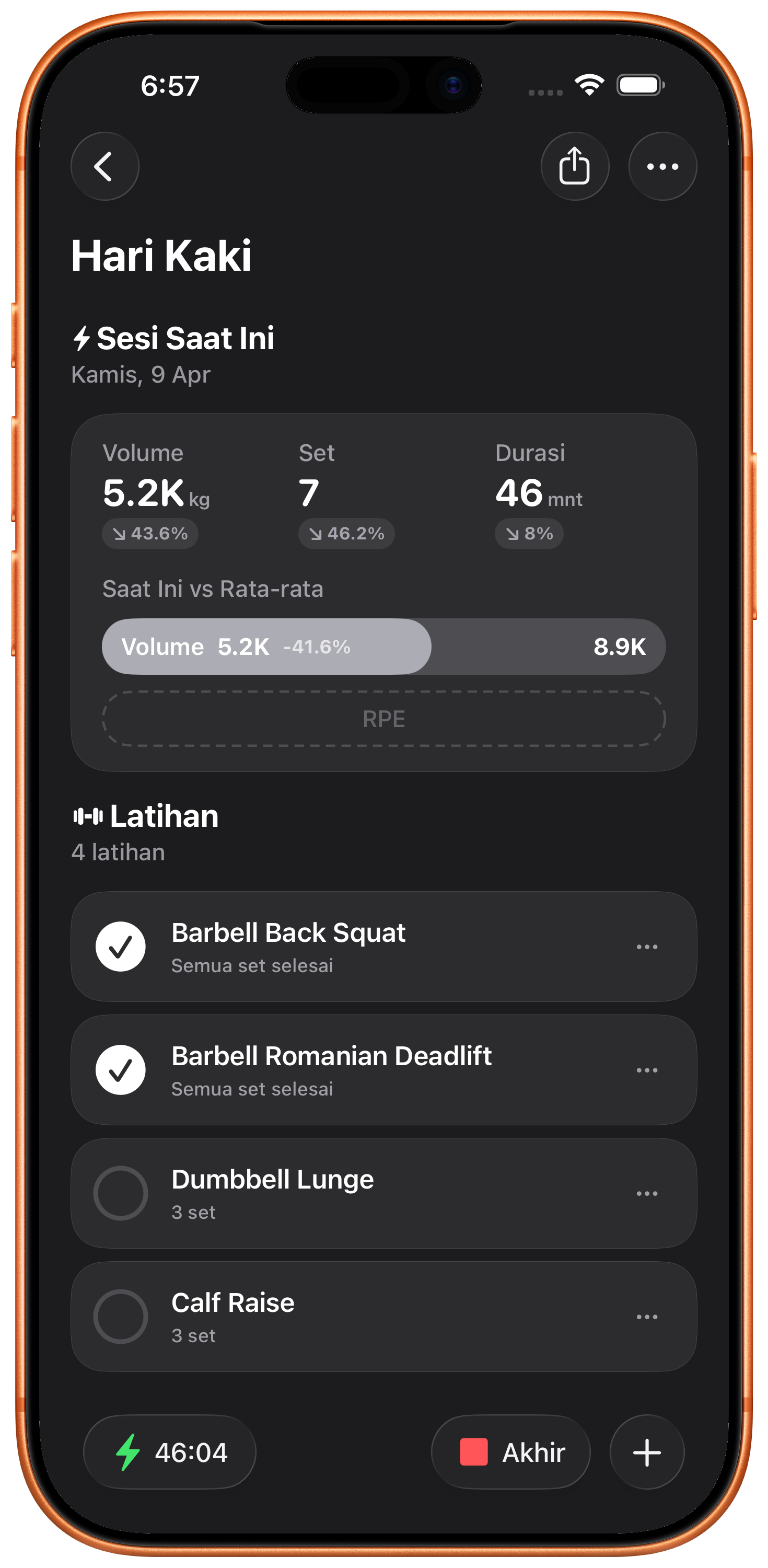Open options for Dumbbell Lunge
768x1568 pixels.
coord(646,1194)
